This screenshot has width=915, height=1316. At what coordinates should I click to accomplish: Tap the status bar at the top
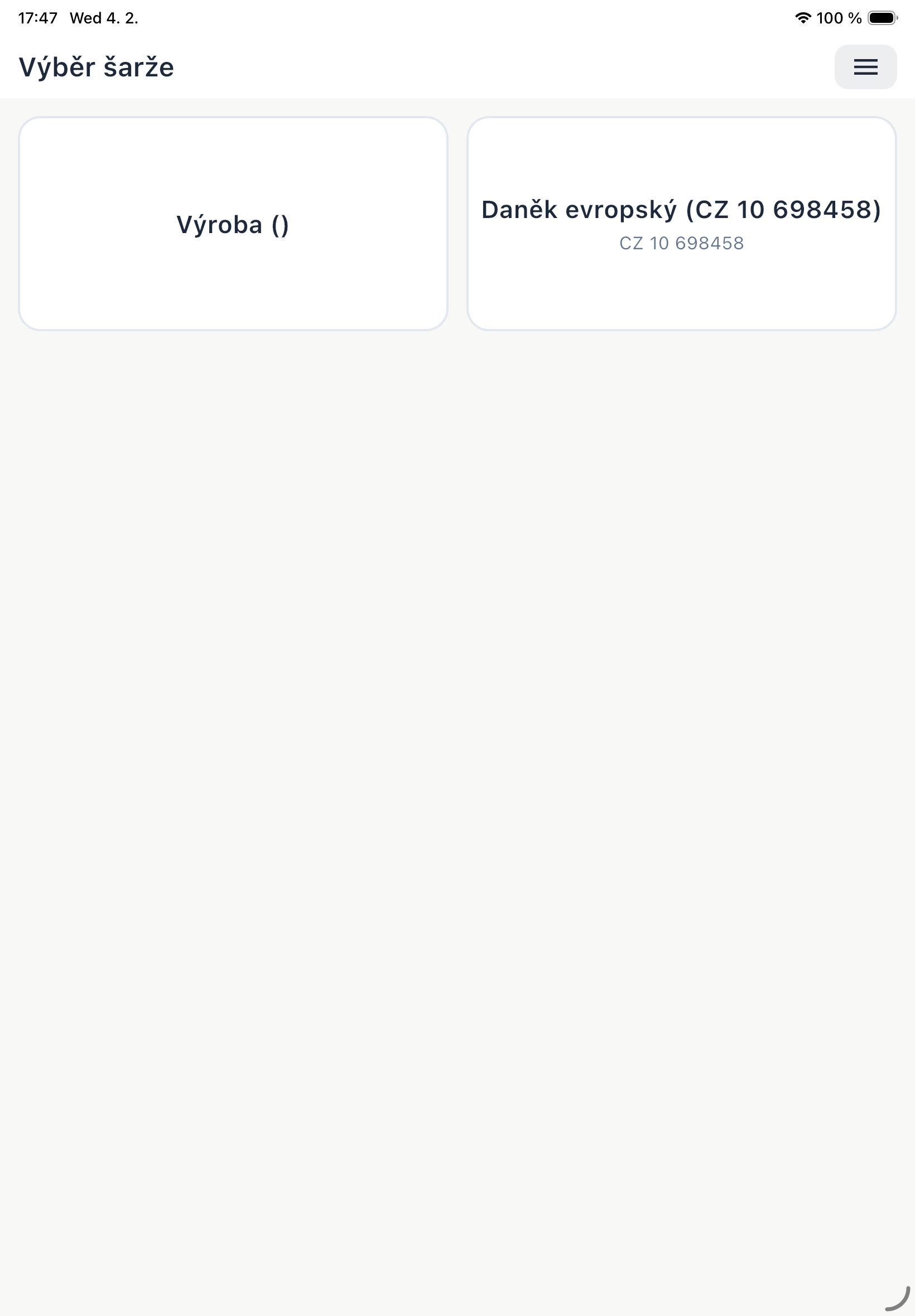[458, 17]
